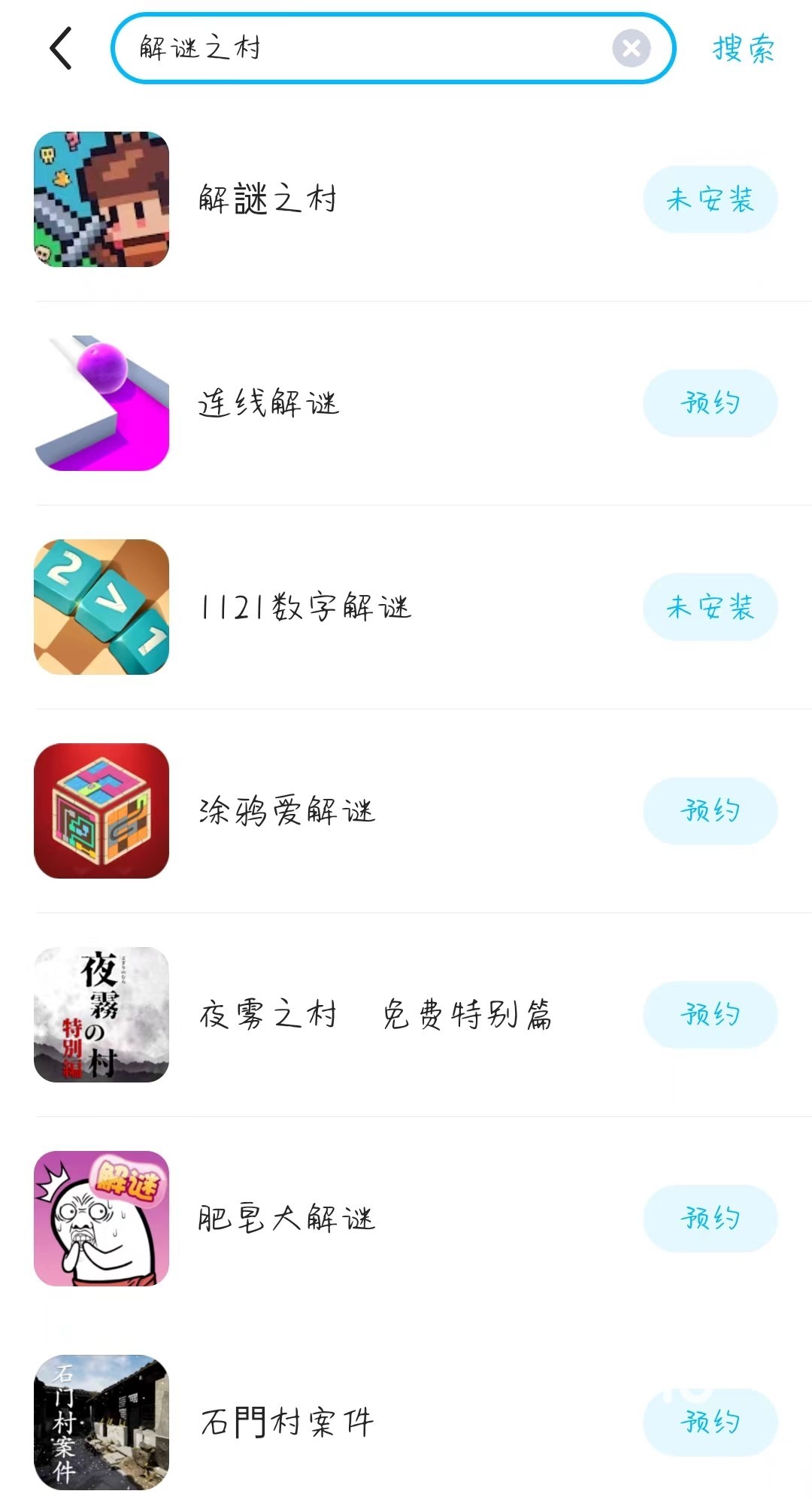Open the 连线解谜 result

coord(269,403)
